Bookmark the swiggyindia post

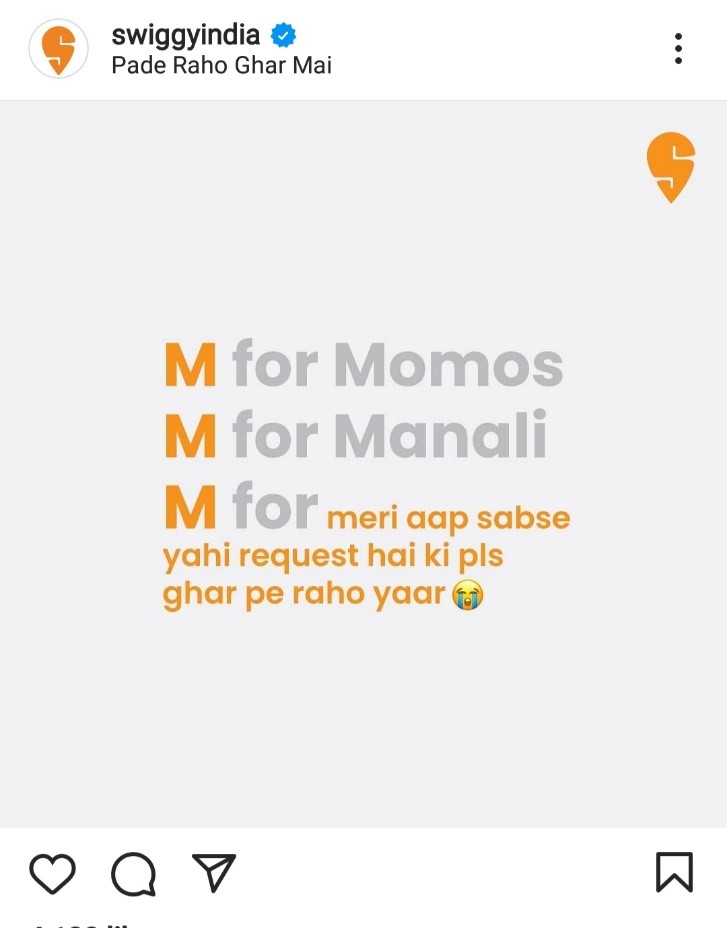pos(674,872)
